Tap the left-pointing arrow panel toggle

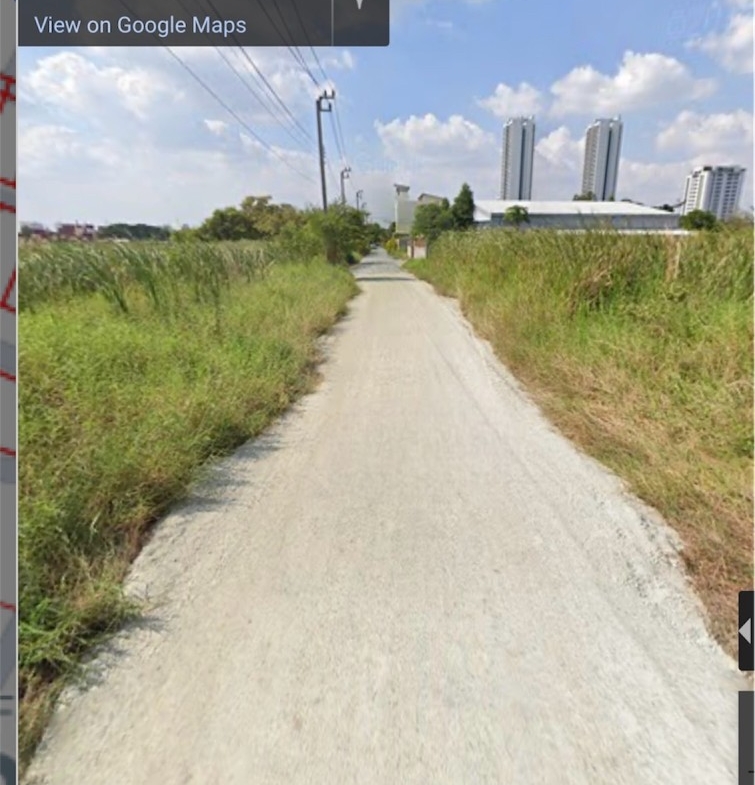pyautogui.click(x=745, y=630)
